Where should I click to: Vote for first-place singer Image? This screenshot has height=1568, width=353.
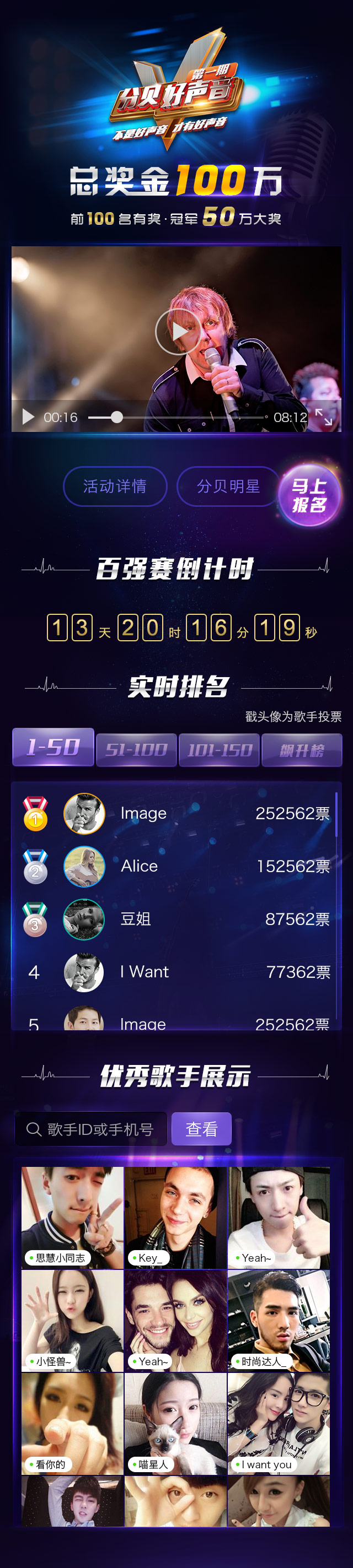click(84, 813)
